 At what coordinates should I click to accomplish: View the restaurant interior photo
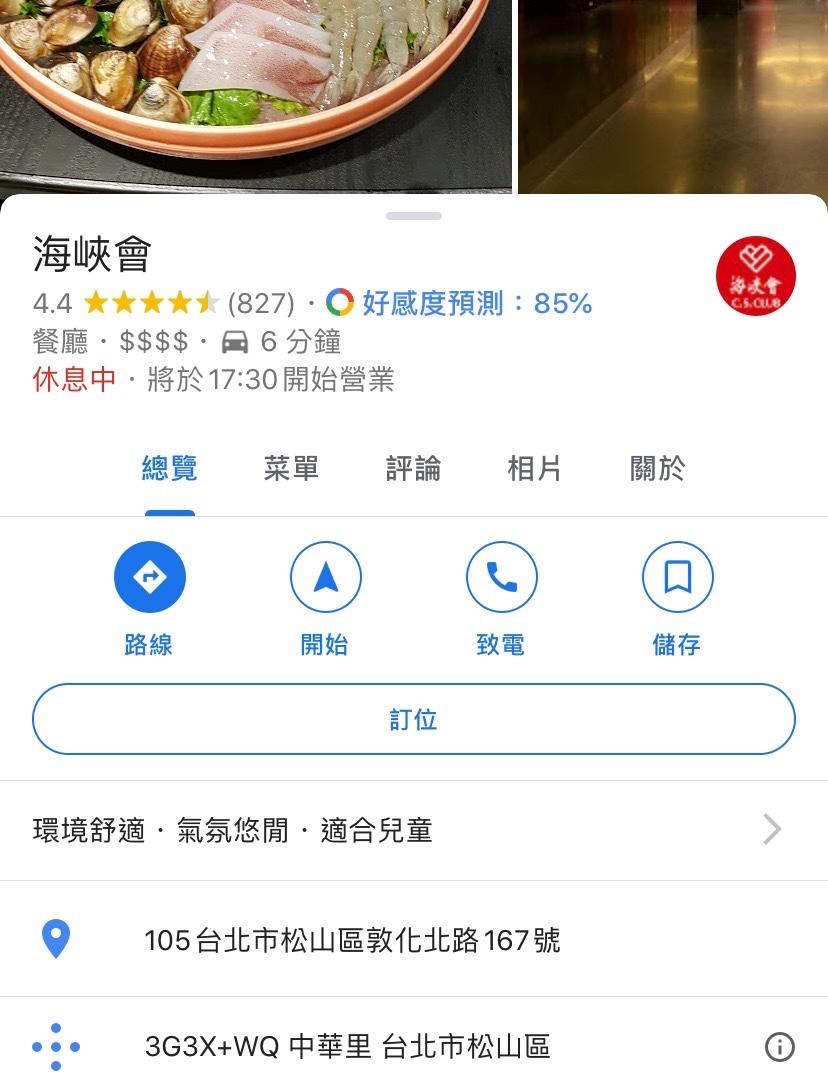672,95
